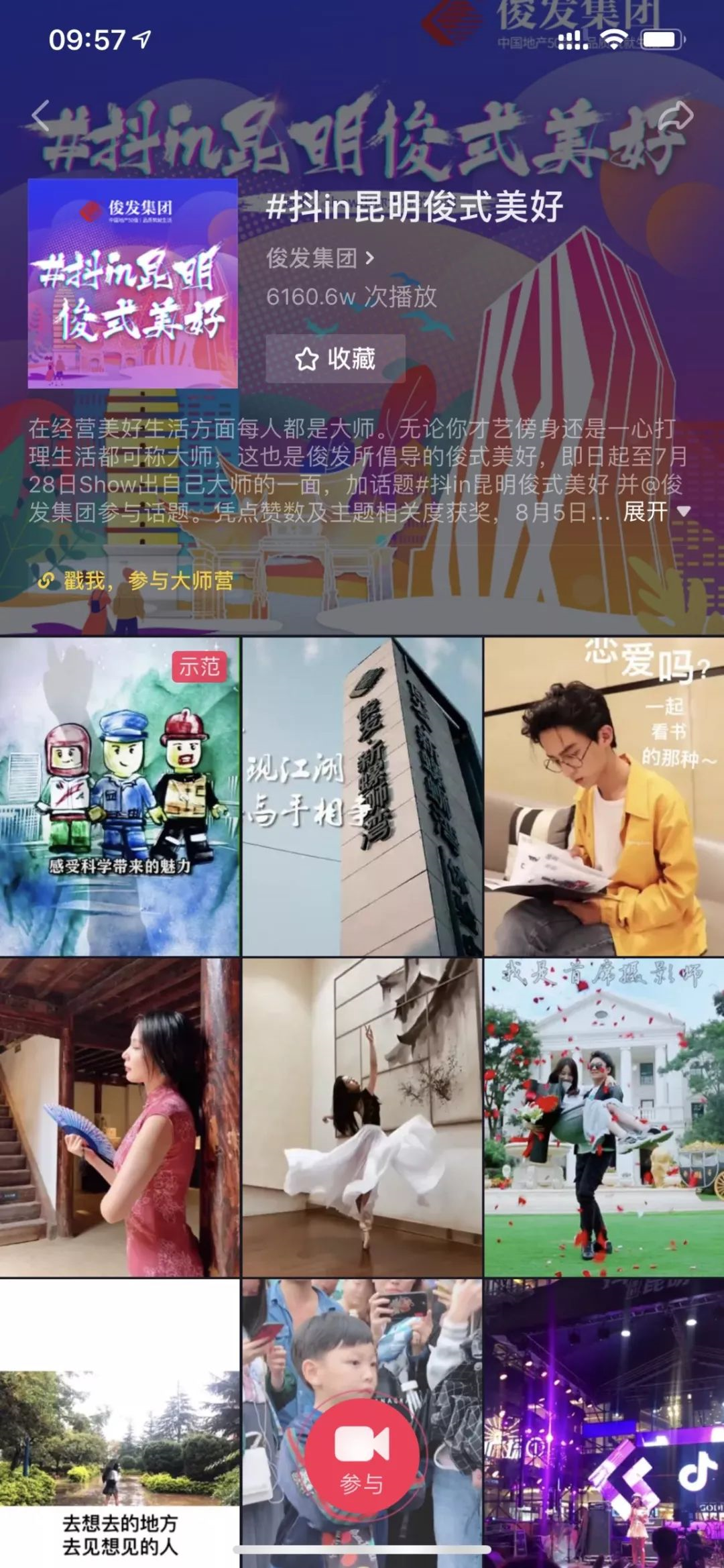Screen dimensions: 724x1568
Task: Go back using the arrow icon
Action: (42, 116)
